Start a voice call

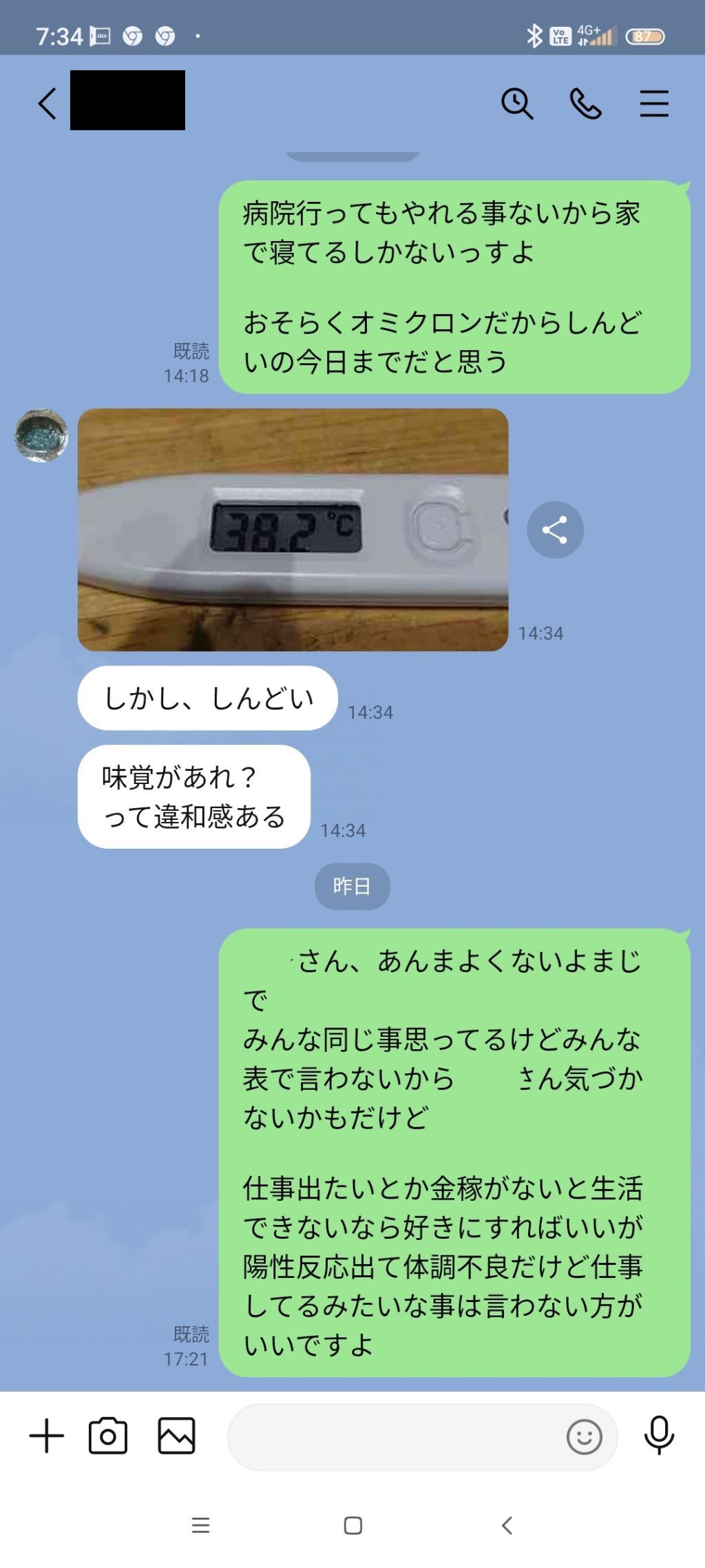586,104
